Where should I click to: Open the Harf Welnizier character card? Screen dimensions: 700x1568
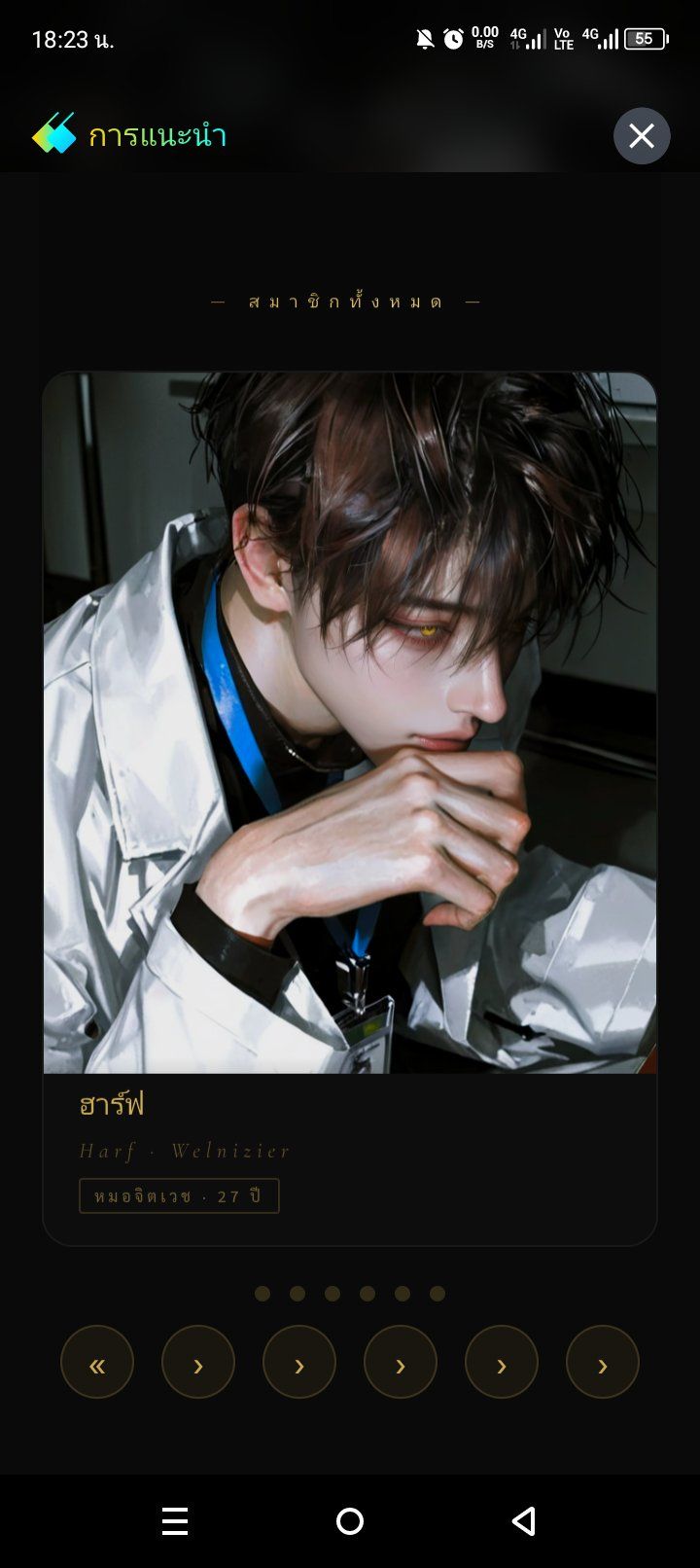(x=350, y=808)
